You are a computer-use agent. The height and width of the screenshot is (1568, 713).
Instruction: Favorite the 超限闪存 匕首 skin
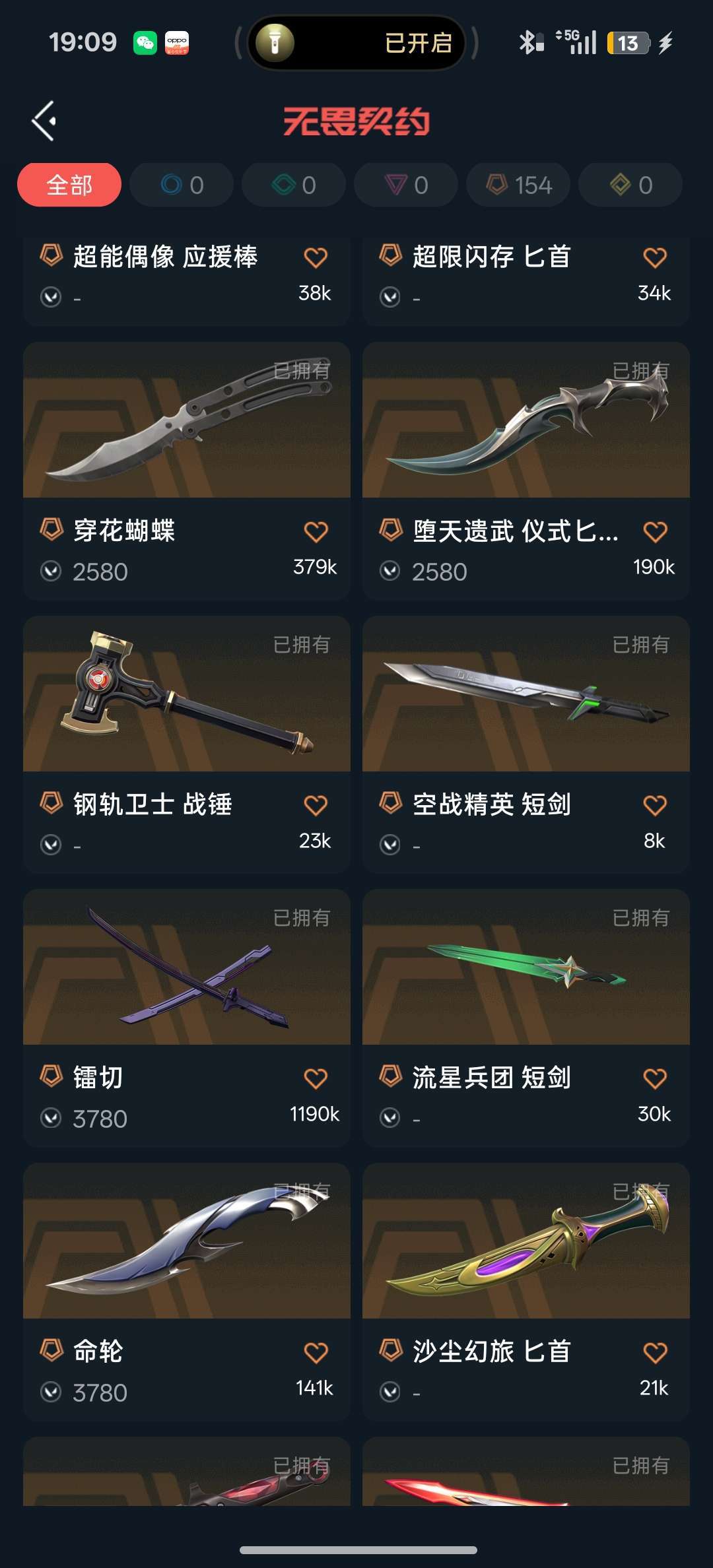(655, 257)
